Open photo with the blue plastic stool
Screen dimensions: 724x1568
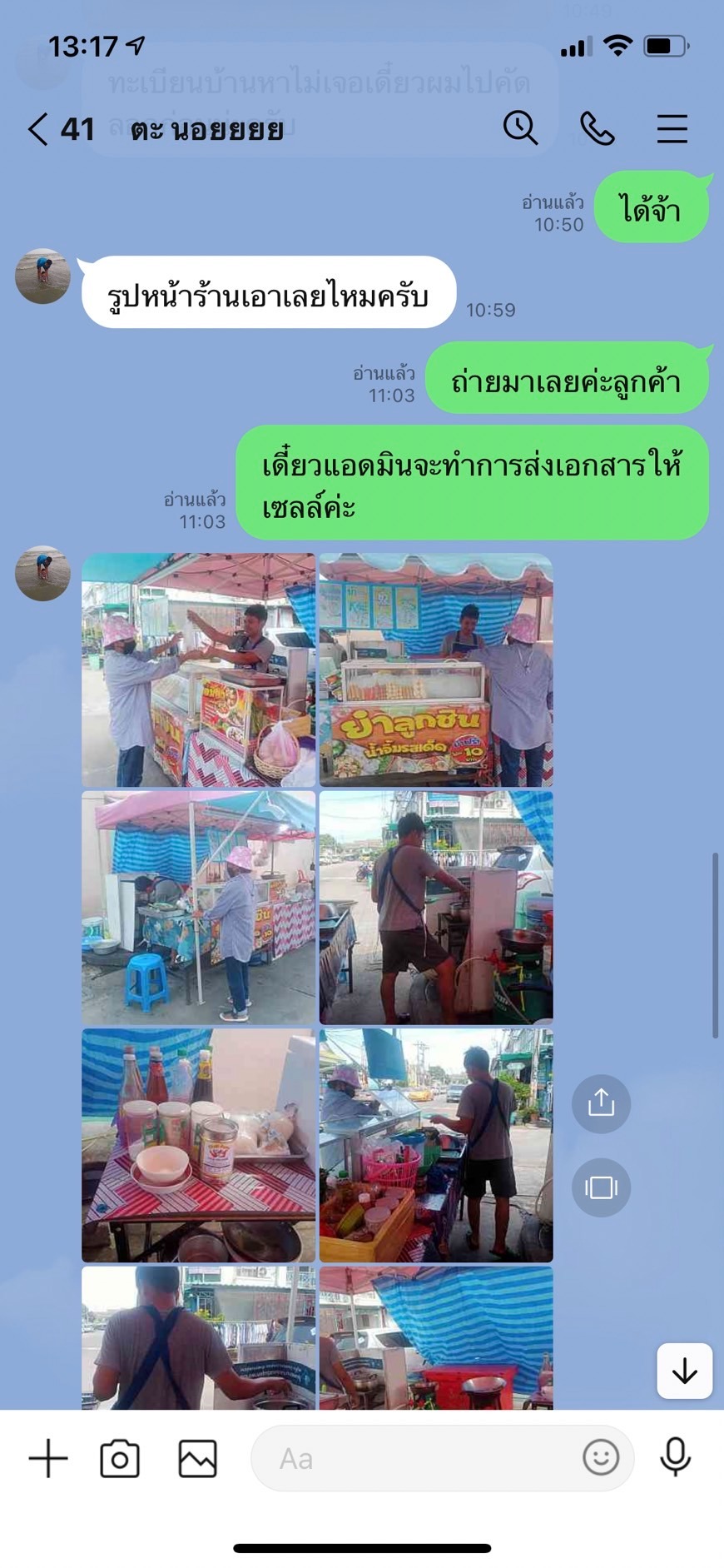[199, 908]
